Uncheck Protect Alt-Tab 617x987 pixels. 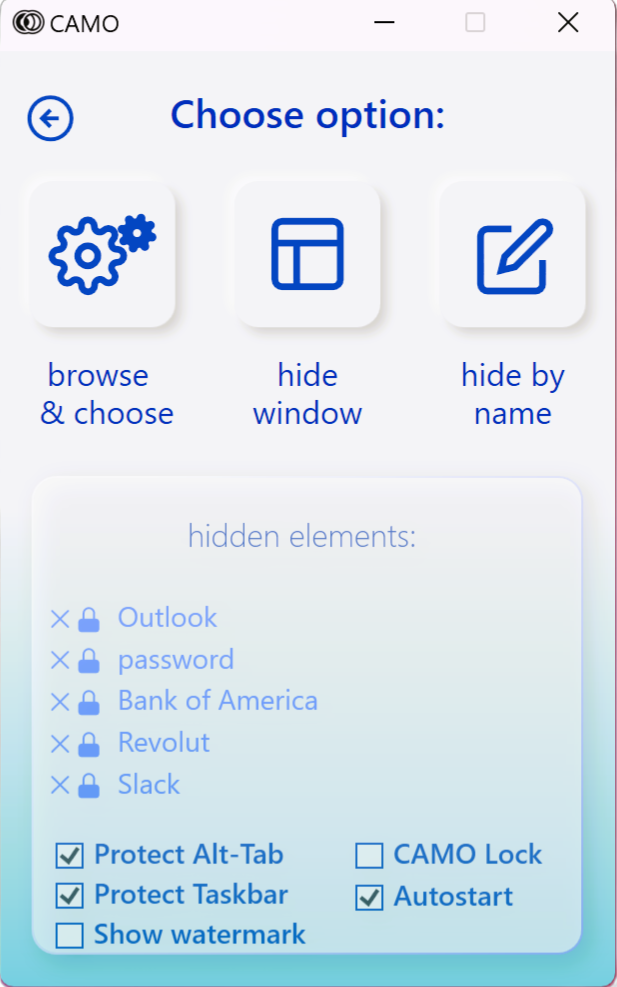click(x=69, y=856)
